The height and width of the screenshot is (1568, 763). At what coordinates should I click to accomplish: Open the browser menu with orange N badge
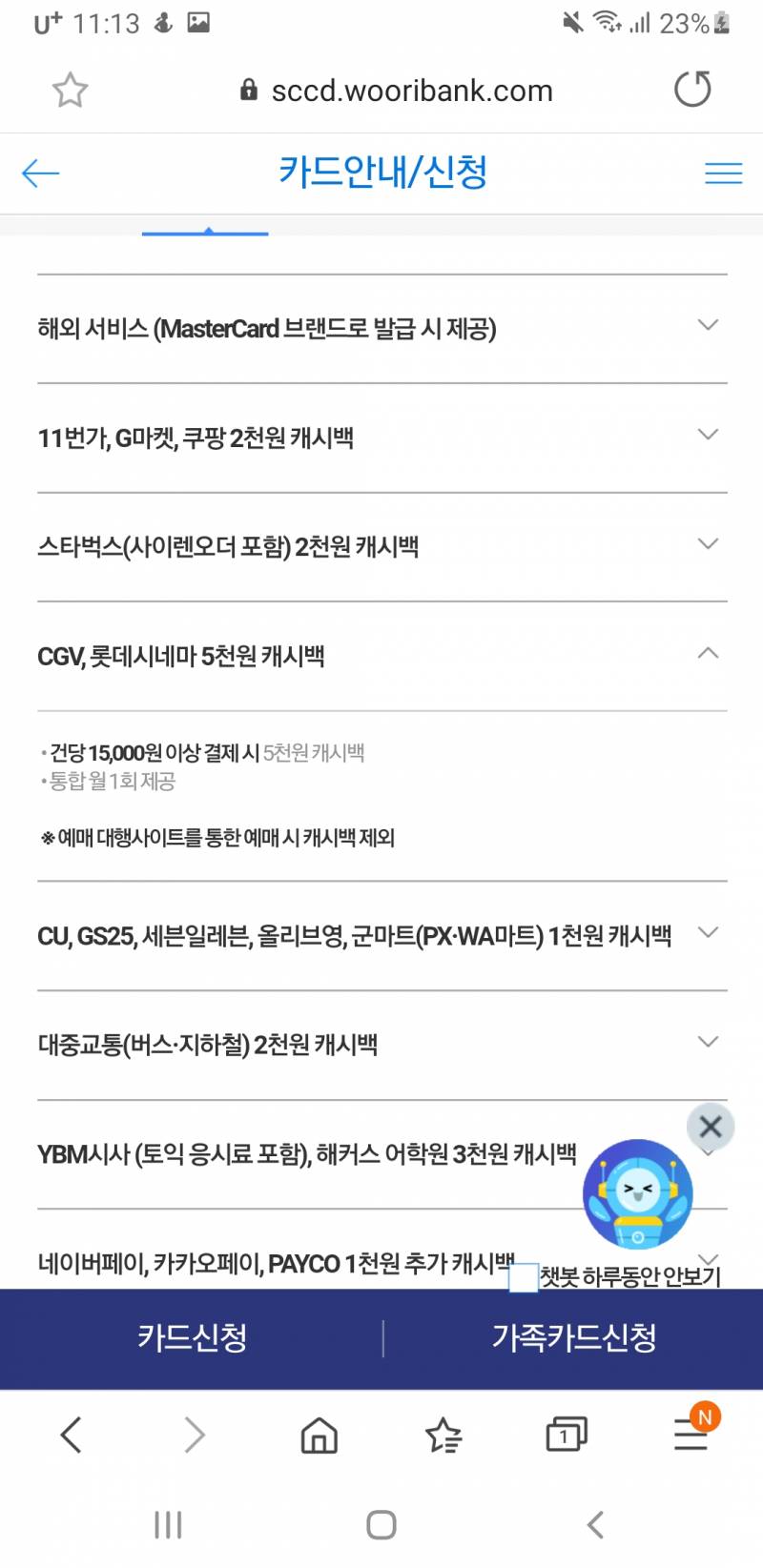(691, 1435)
